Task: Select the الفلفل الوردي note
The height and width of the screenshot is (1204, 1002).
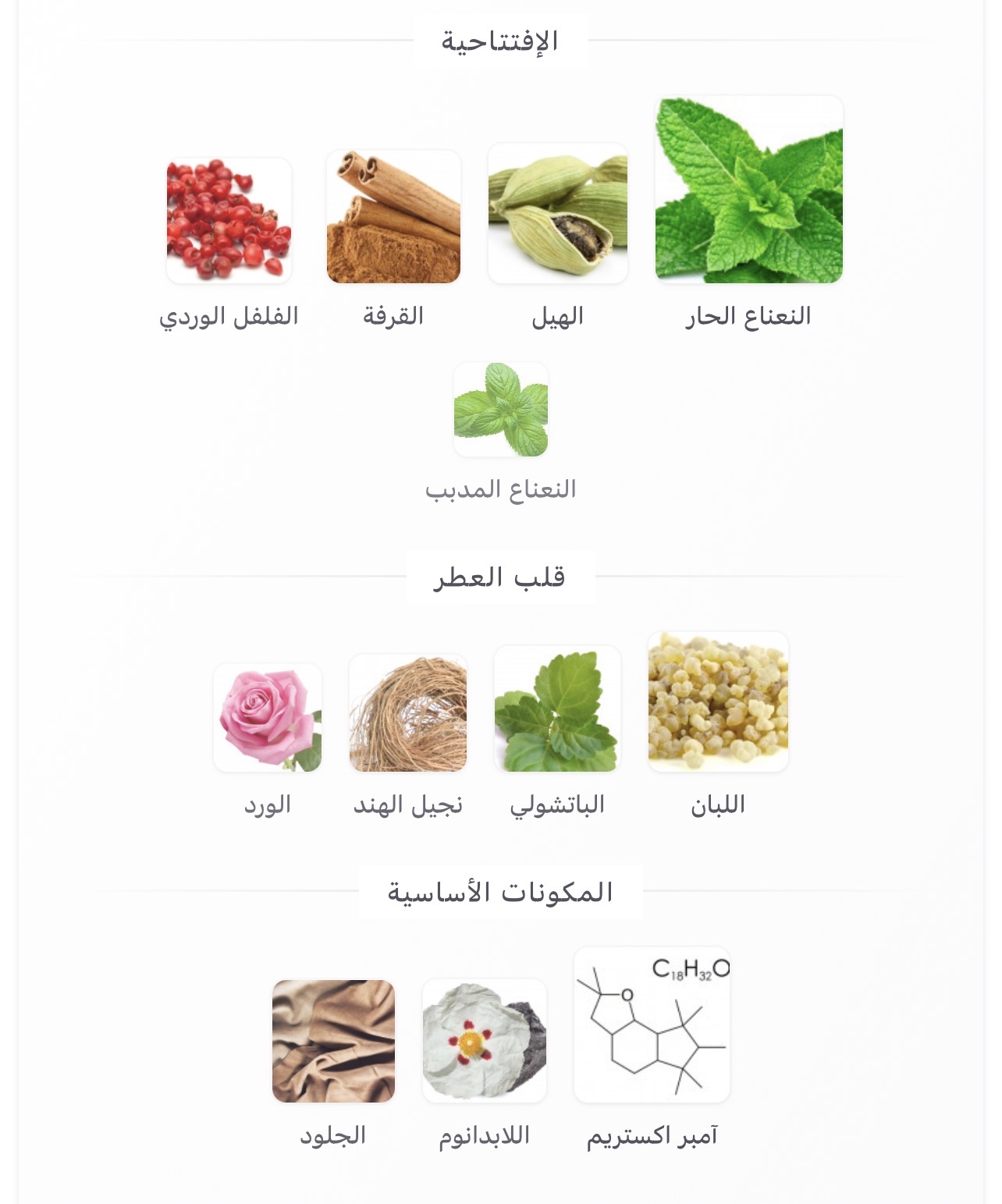Action: click(229, 221)
